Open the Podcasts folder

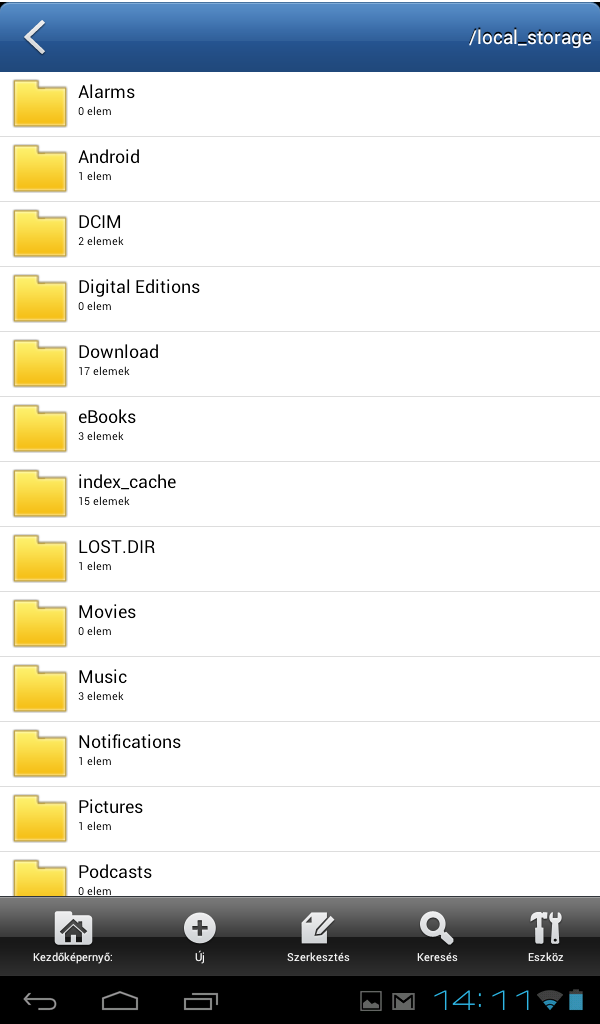[300, 874]
